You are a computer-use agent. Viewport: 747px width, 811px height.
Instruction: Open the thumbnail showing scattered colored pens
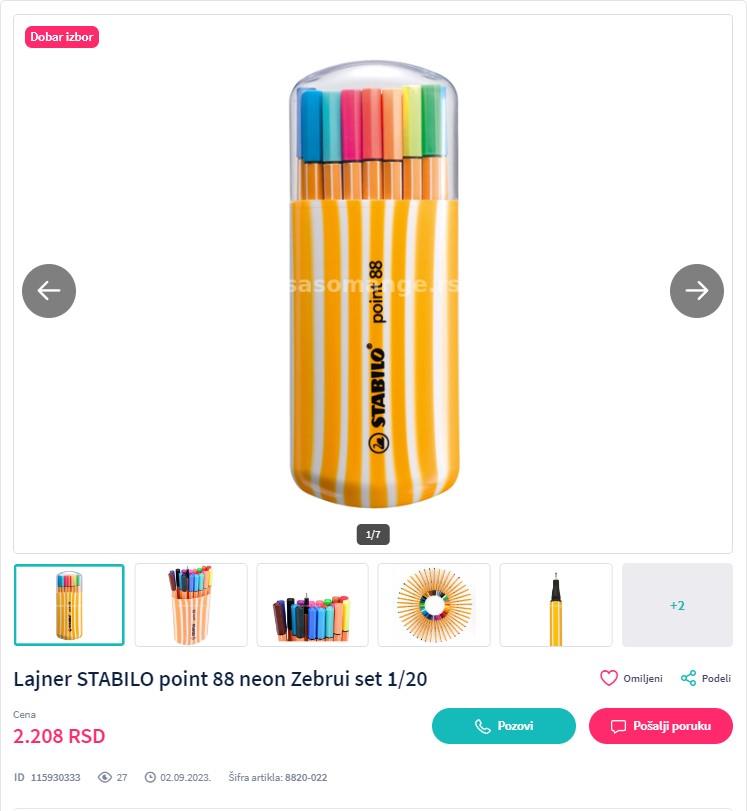(x=312, y=605)
